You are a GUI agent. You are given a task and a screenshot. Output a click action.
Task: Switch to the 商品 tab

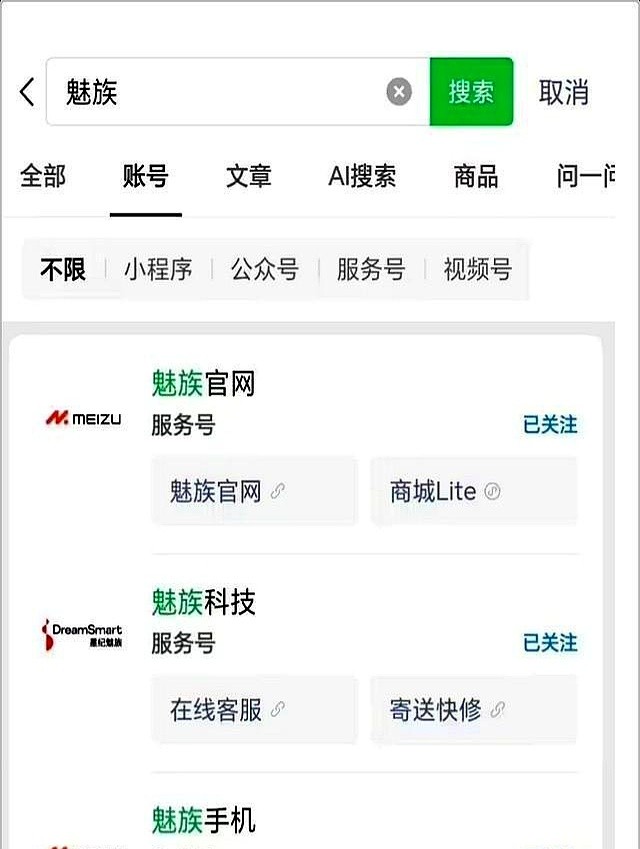tap(476, 177)
